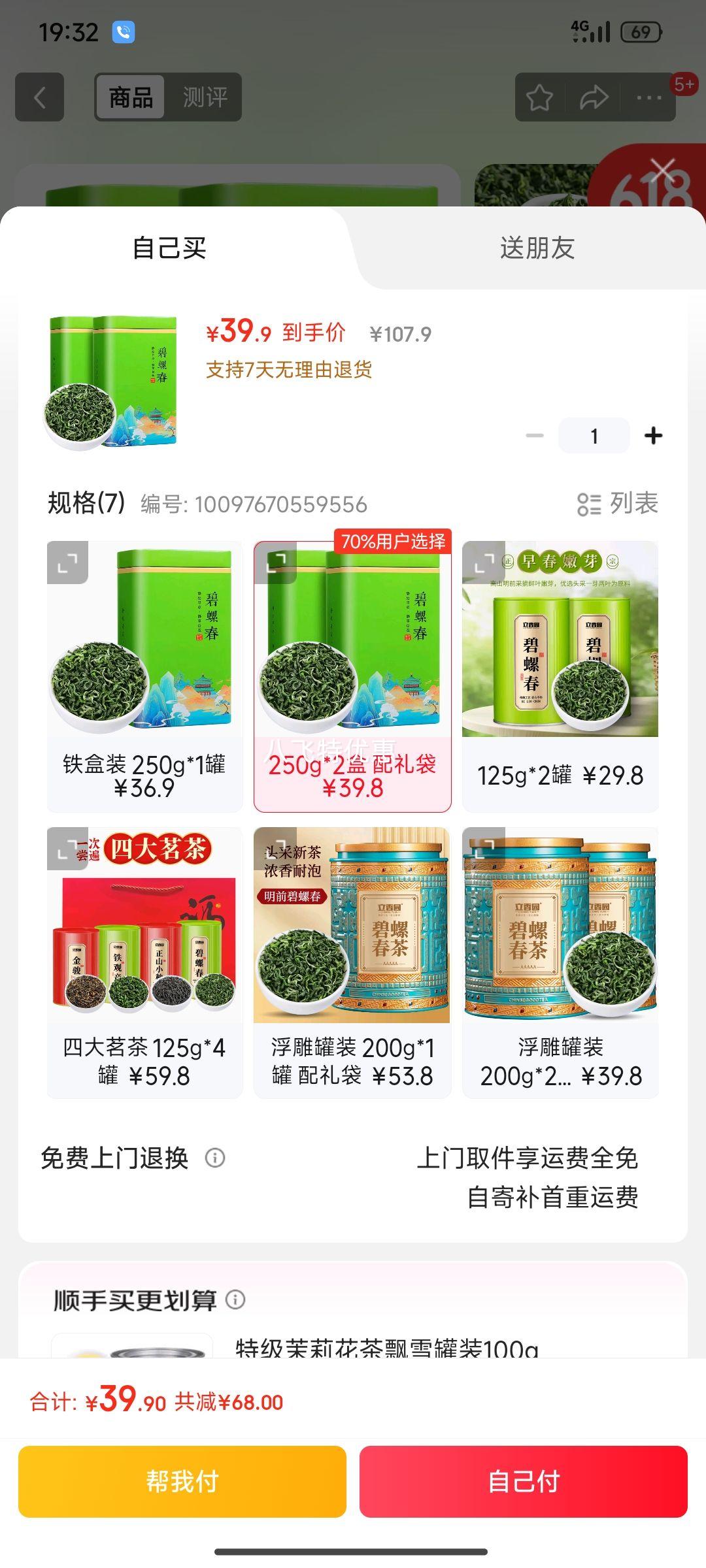Viewport: 706px width, 1568px height.
Task: Open info icon beside 顺手买更划算
Action: click(x=235, y=1299)
